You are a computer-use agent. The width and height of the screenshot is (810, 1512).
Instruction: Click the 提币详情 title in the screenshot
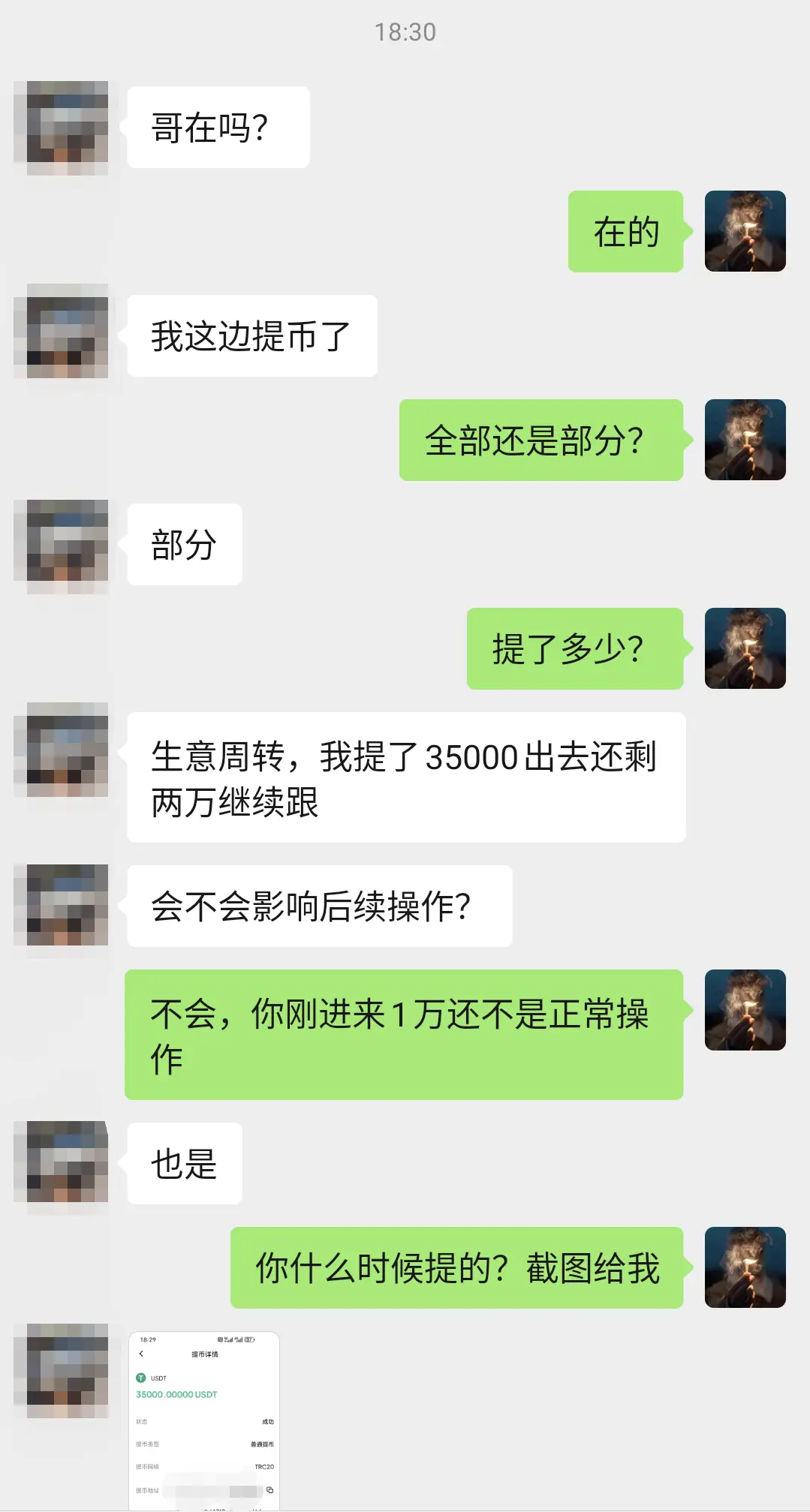click(204, 1354)
